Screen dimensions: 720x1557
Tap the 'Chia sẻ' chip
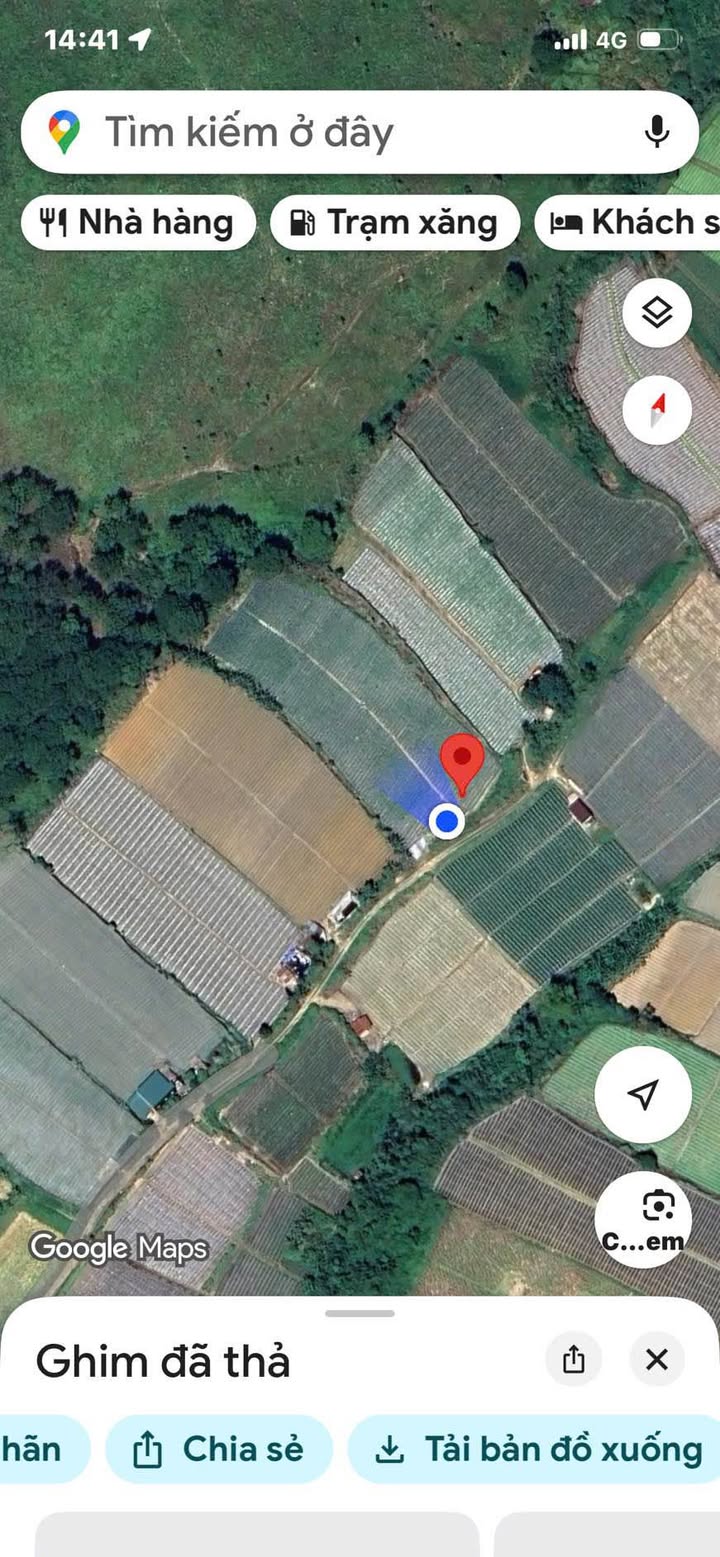pos(219,1449)
